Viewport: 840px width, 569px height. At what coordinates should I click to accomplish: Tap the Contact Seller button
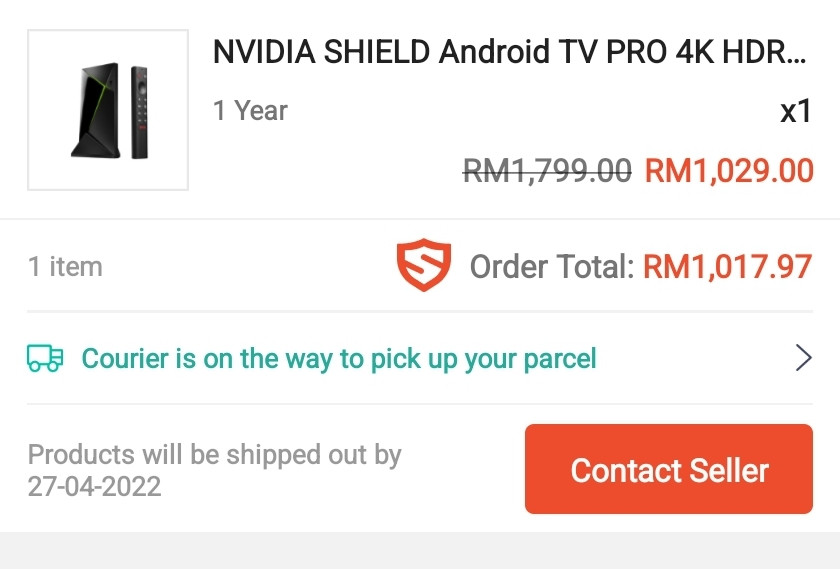(669, 470)
